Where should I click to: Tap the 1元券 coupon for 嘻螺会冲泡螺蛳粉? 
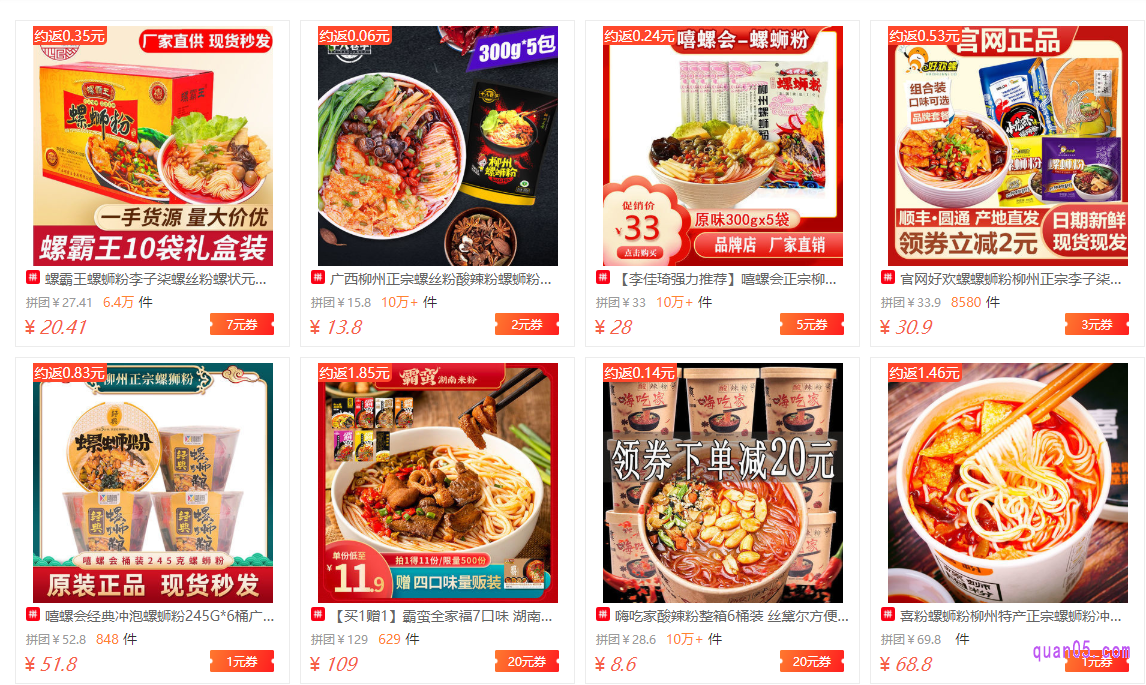click(241, 662)
